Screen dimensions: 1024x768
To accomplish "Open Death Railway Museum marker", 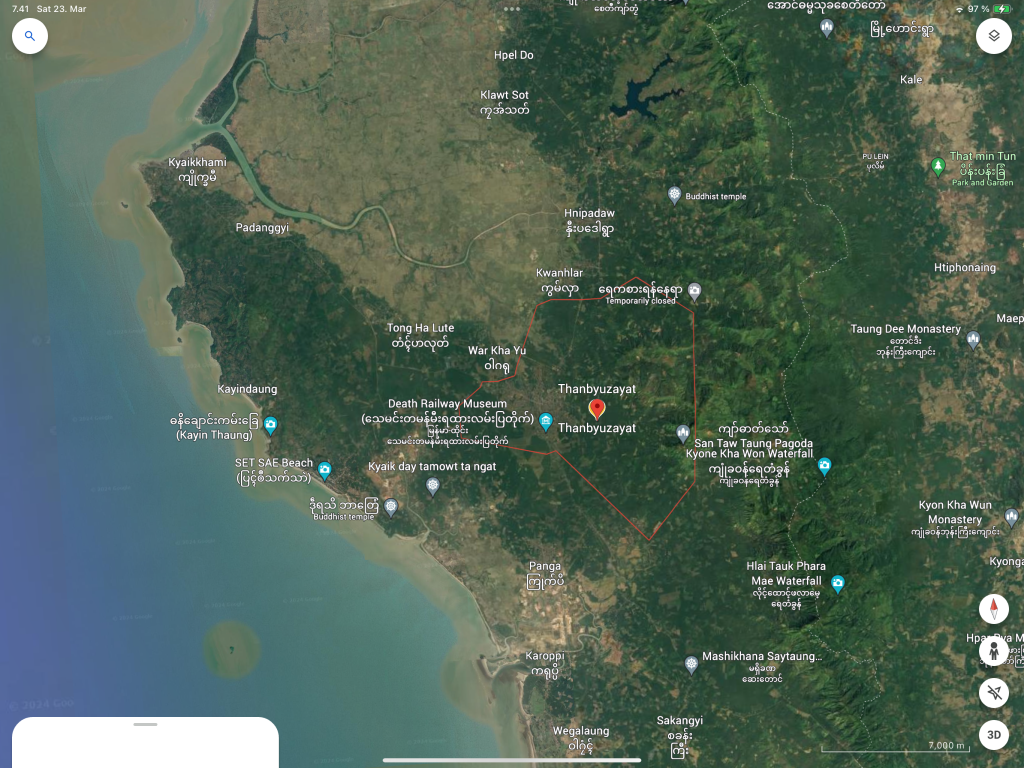I will click(546, 421).
